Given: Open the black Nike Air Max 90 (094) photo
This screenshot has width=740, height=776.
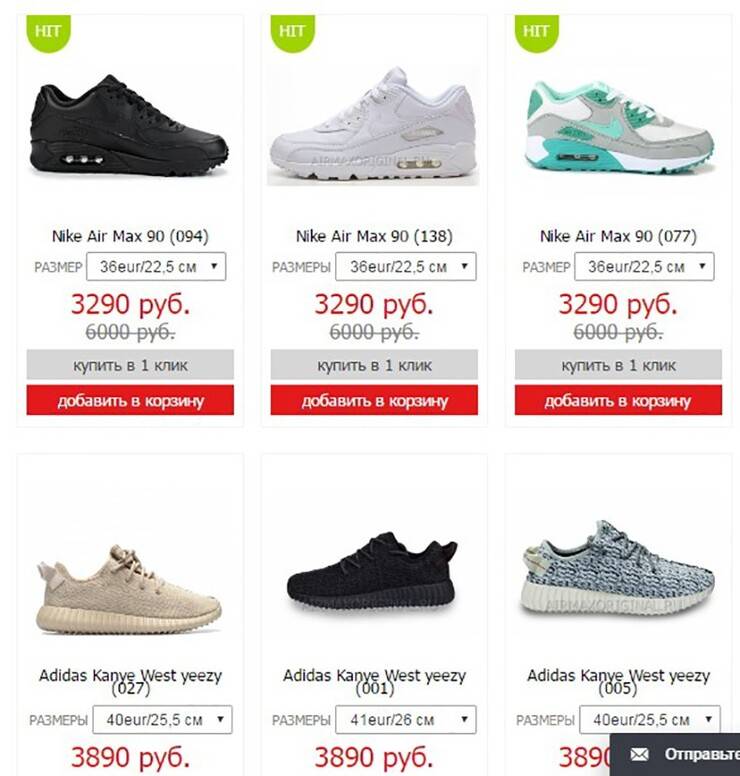Looking at the screenshot, I should coord(130,127).
